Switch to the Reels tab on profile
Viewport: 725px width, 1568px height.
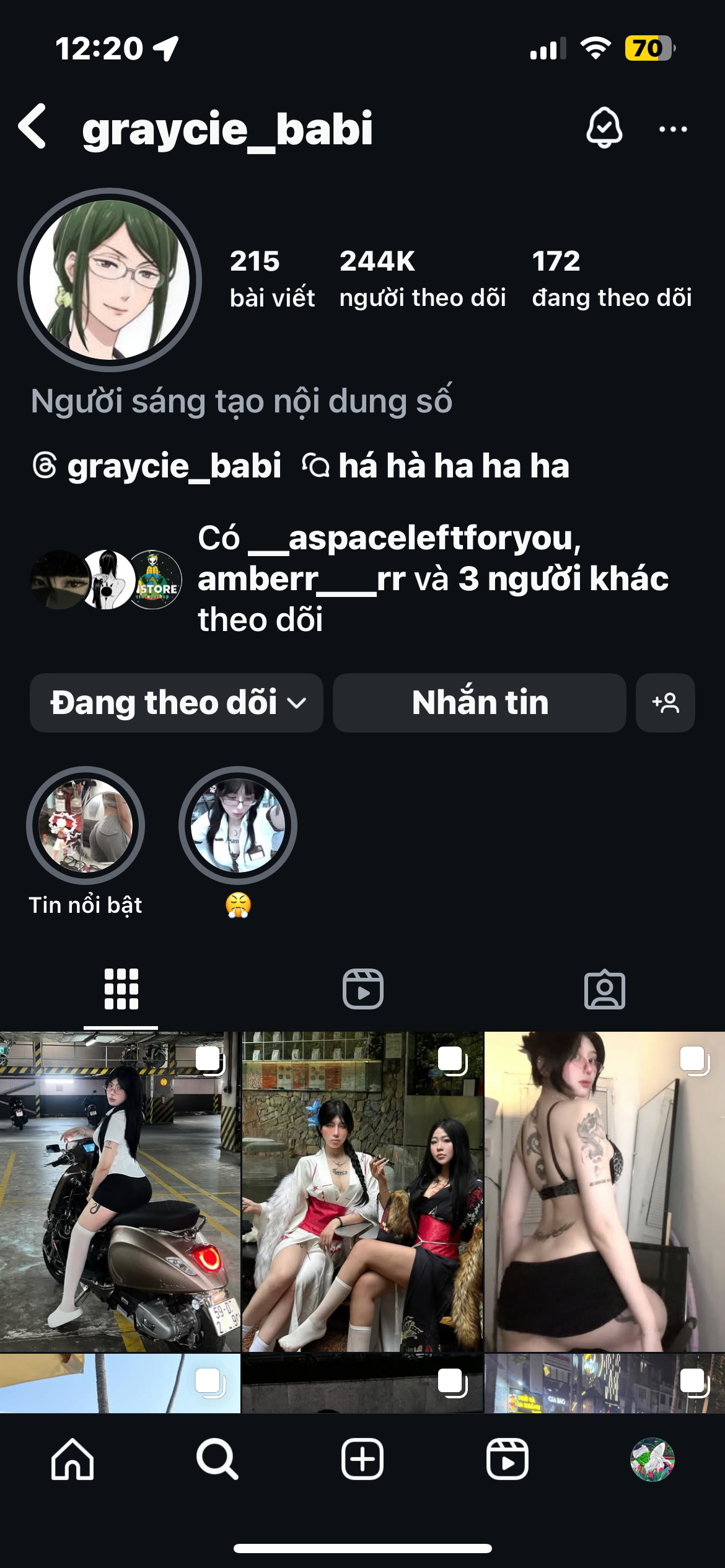coord(362,988)
